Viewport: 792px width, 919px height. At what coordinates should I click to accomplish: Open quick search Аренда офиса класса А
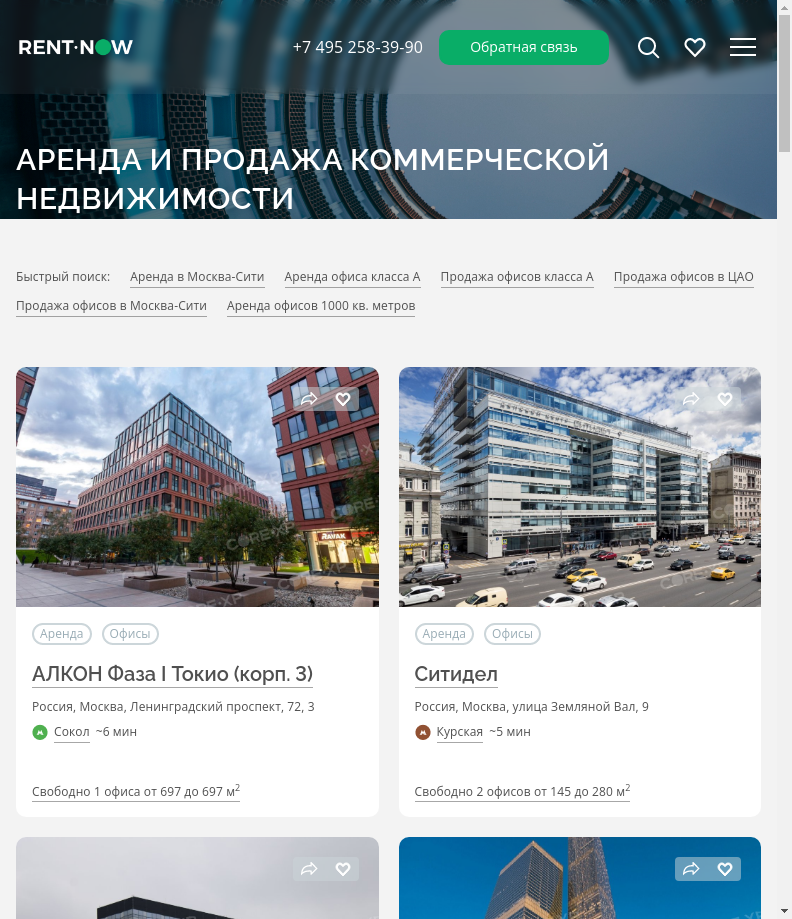tap(352, 277)
